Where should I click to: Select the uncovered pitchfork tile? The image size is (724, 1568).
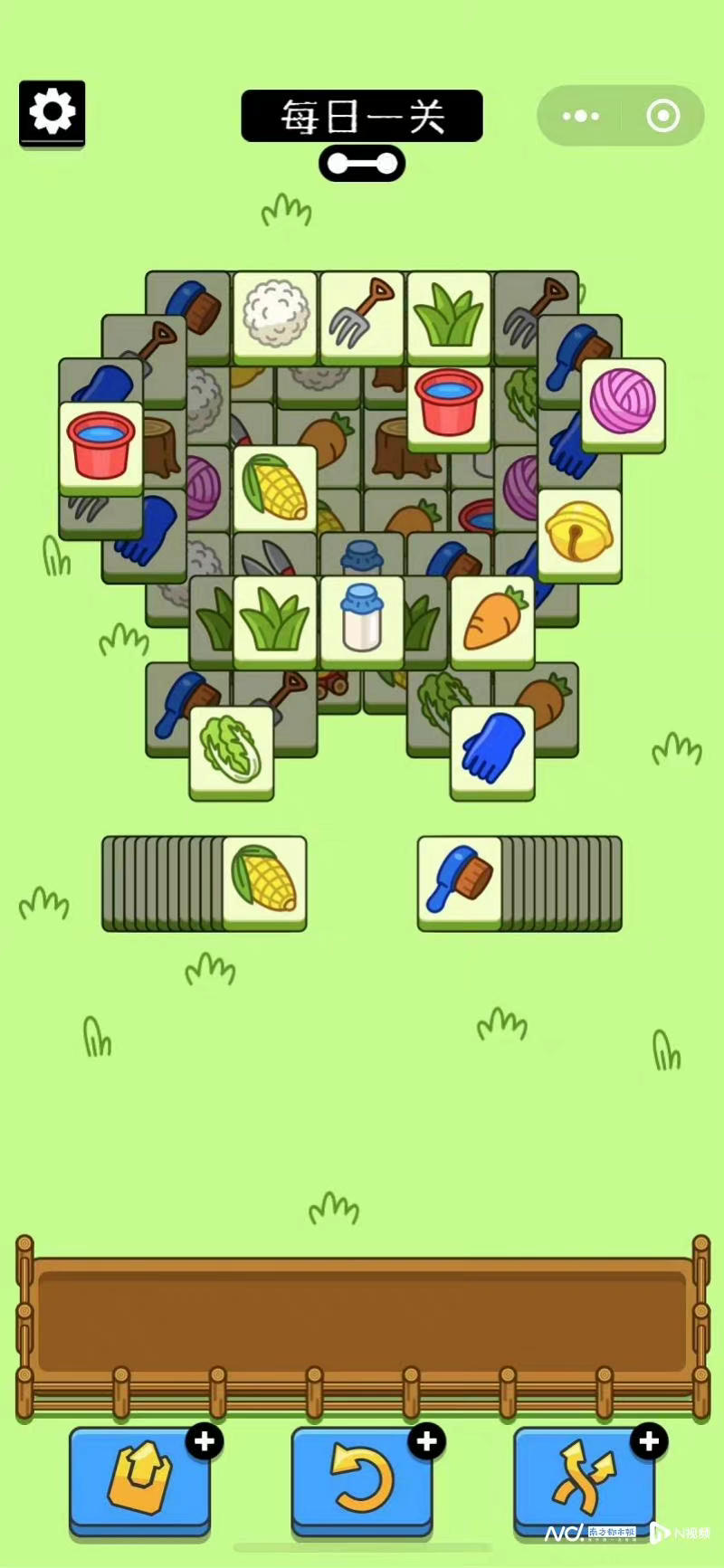362,315
